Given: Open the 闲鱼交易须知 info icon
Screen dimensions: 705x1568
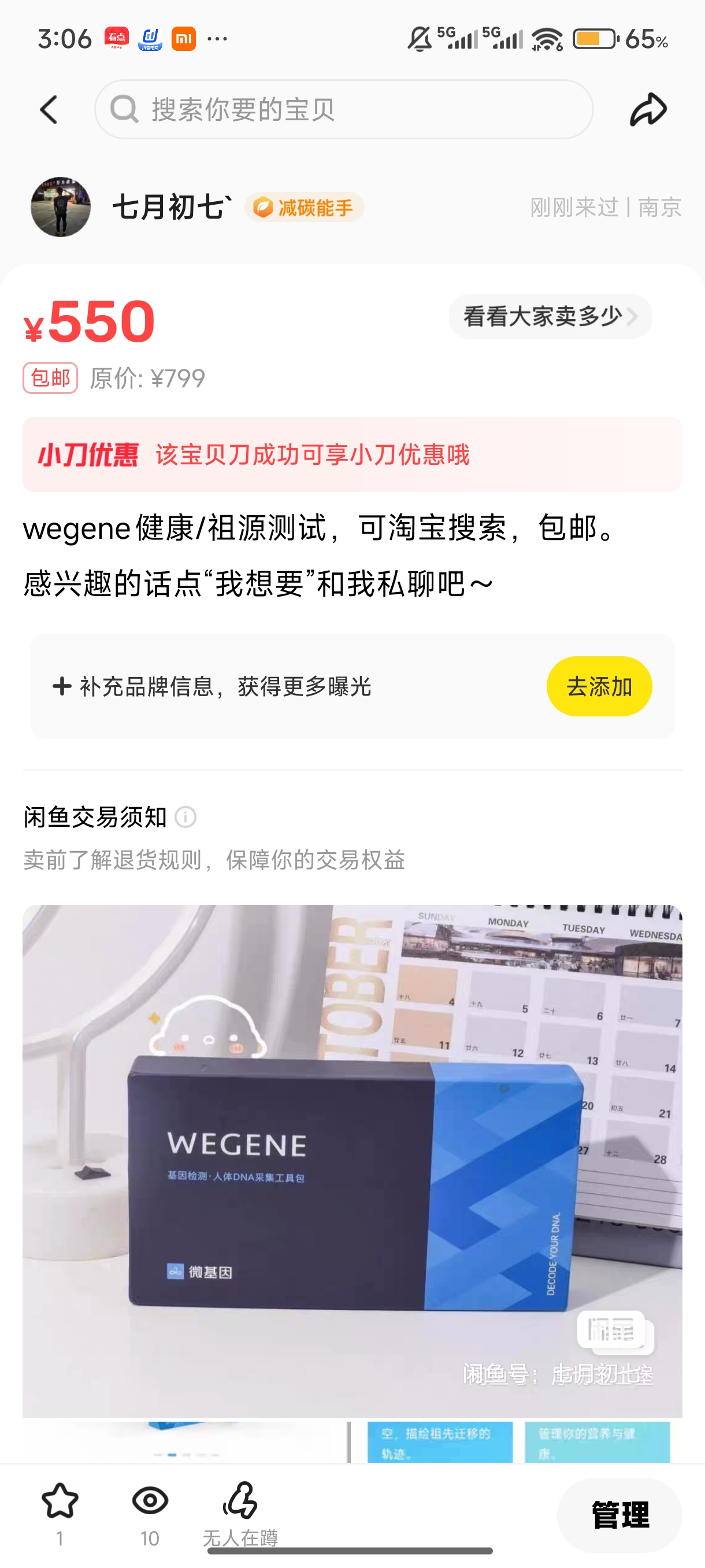Looking at the screenshot, I should (x=185, y=817).
